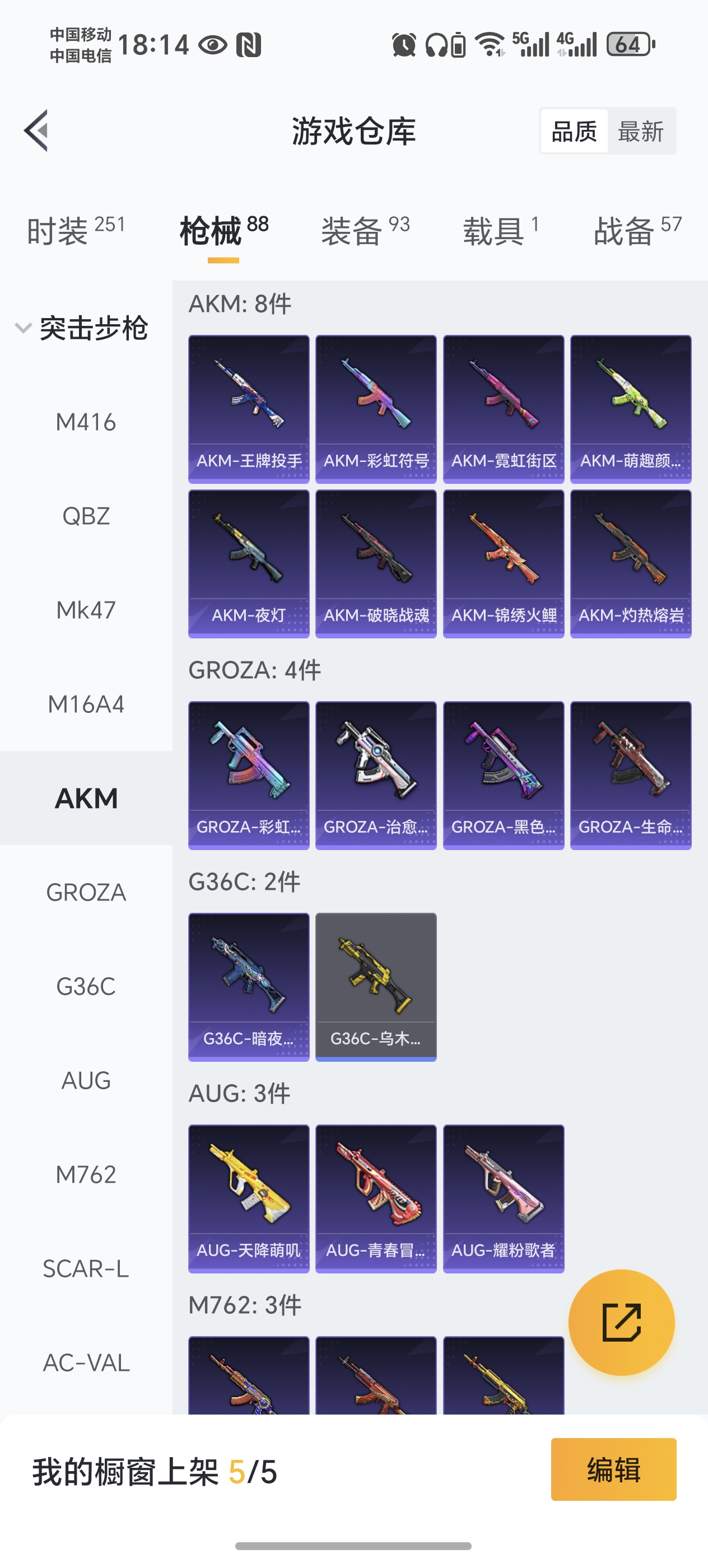Tap the 编辑 button

[x=613, y=1469]
